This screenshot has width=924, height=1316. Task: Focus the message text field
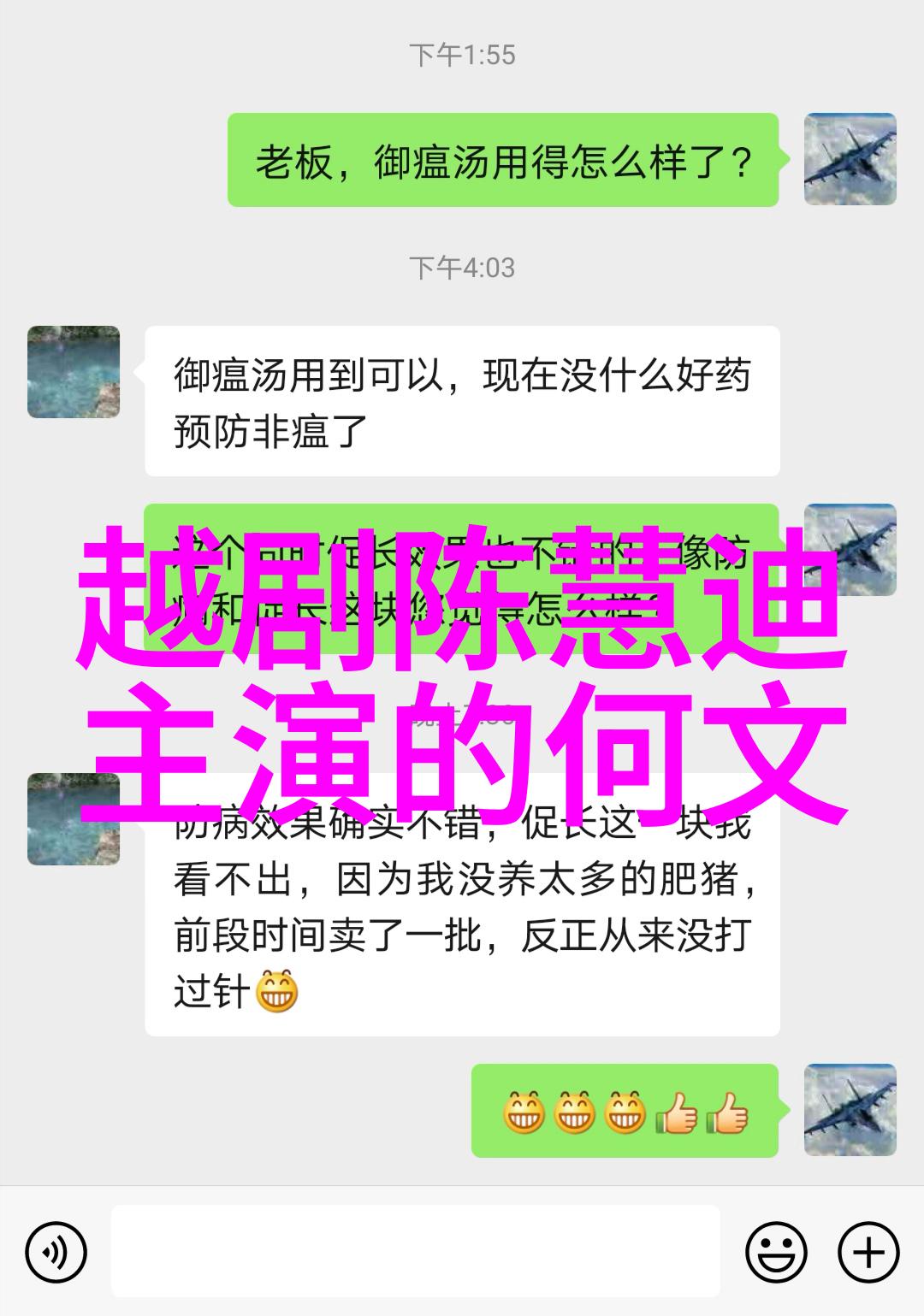pos(415,1253)
